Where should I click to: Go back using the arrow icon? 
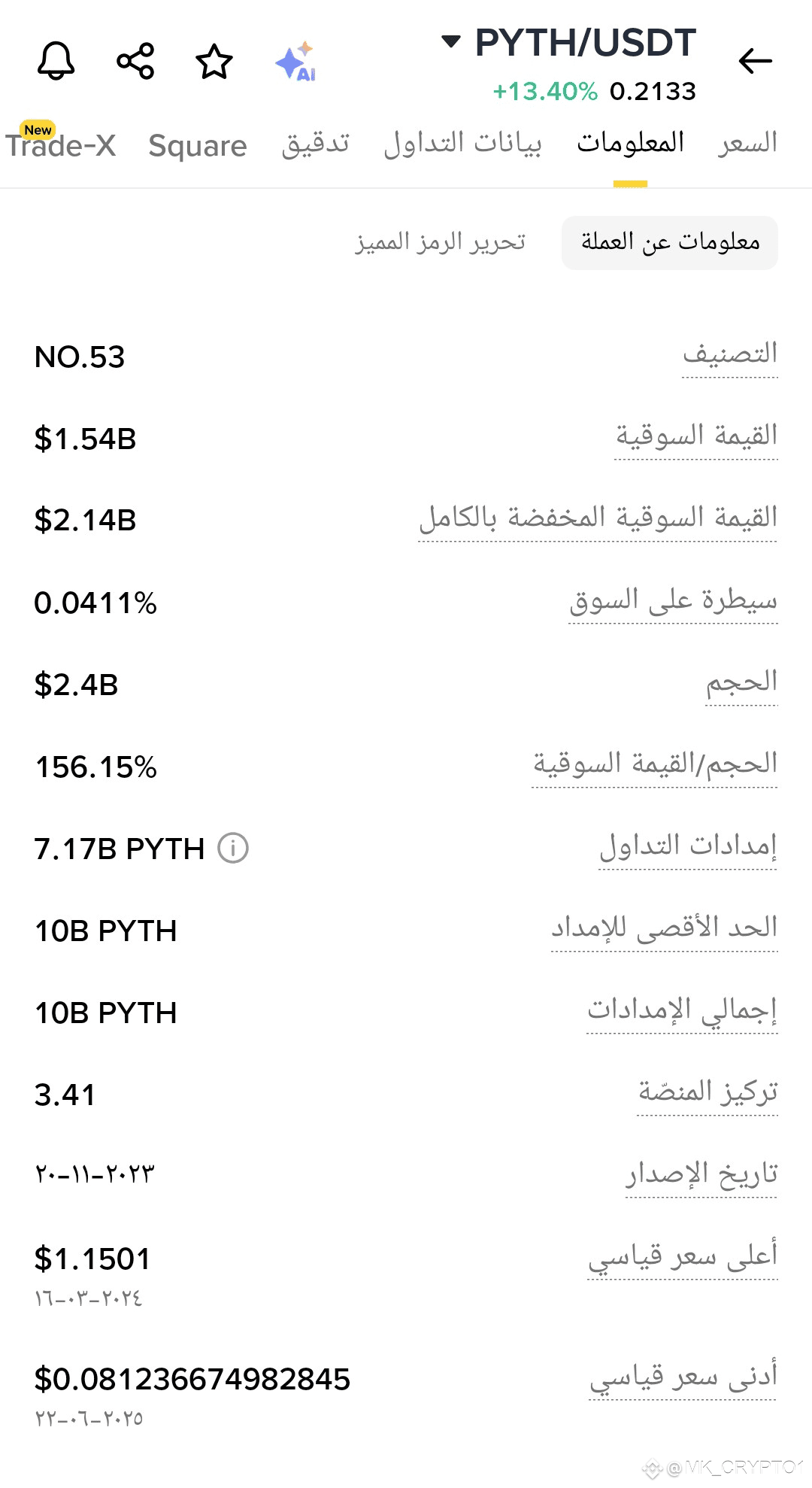[756, 61]
